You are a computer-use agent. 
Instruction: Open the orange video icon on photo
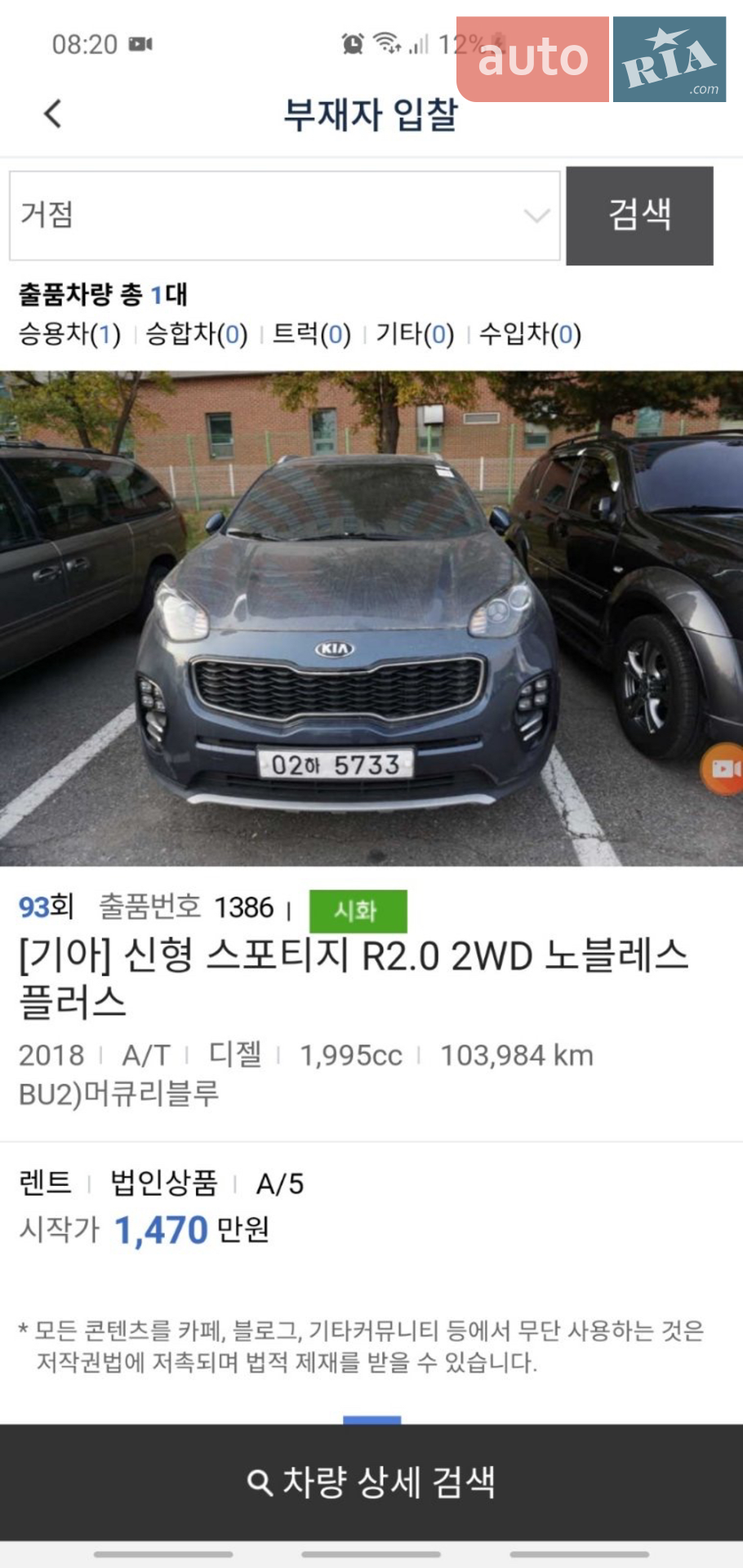point(723,768)
